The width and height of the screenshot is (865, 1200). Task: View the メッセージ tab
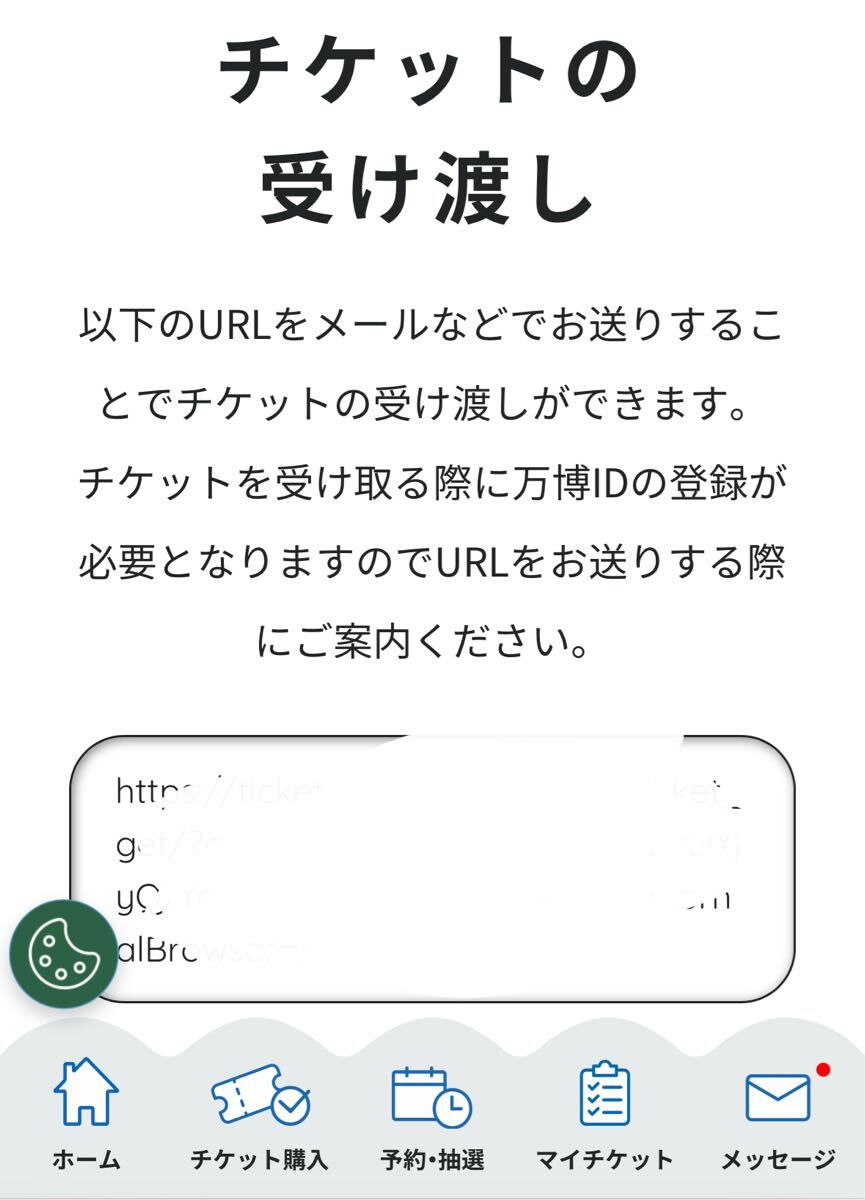coord(778,1114)
